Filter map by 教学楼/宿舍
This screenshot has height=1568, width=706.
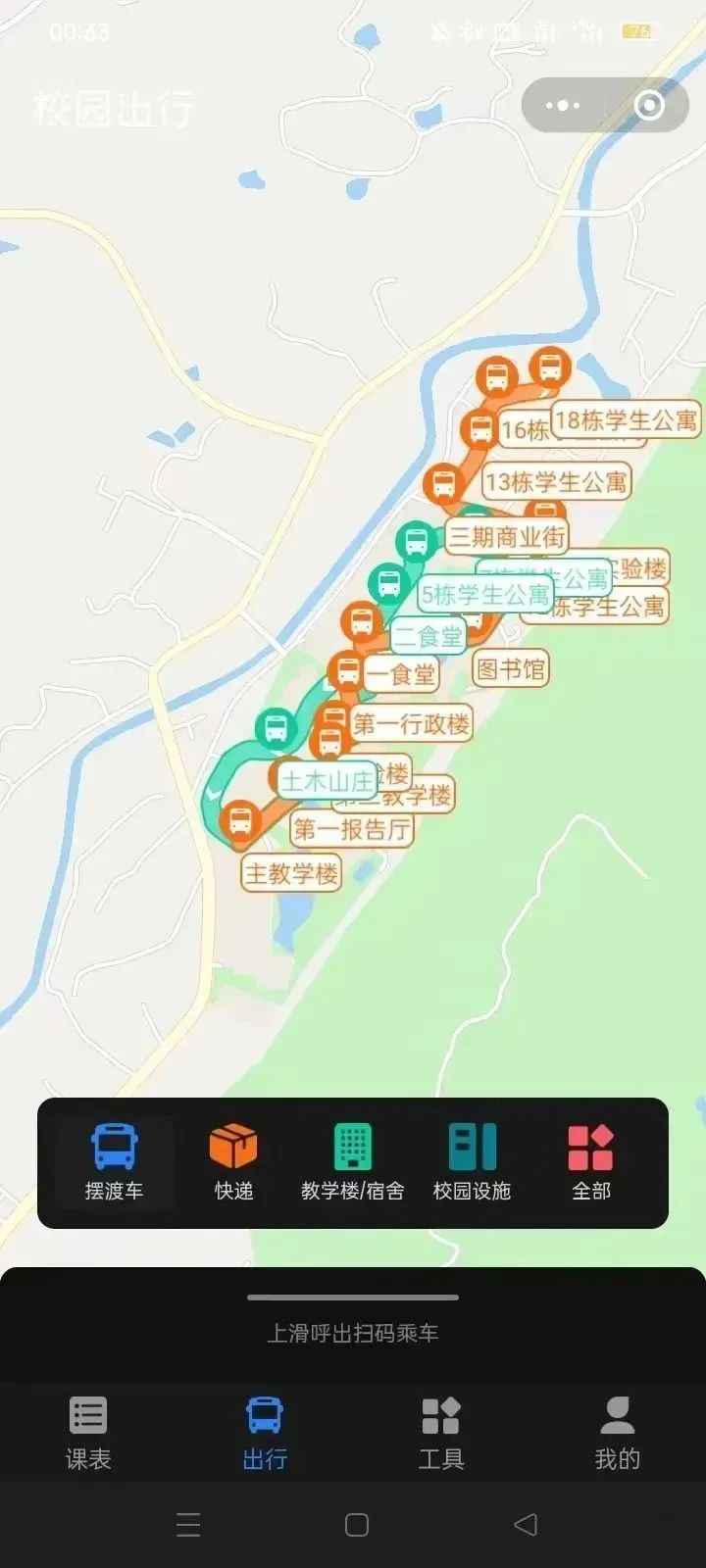[x=352, y=1162]
